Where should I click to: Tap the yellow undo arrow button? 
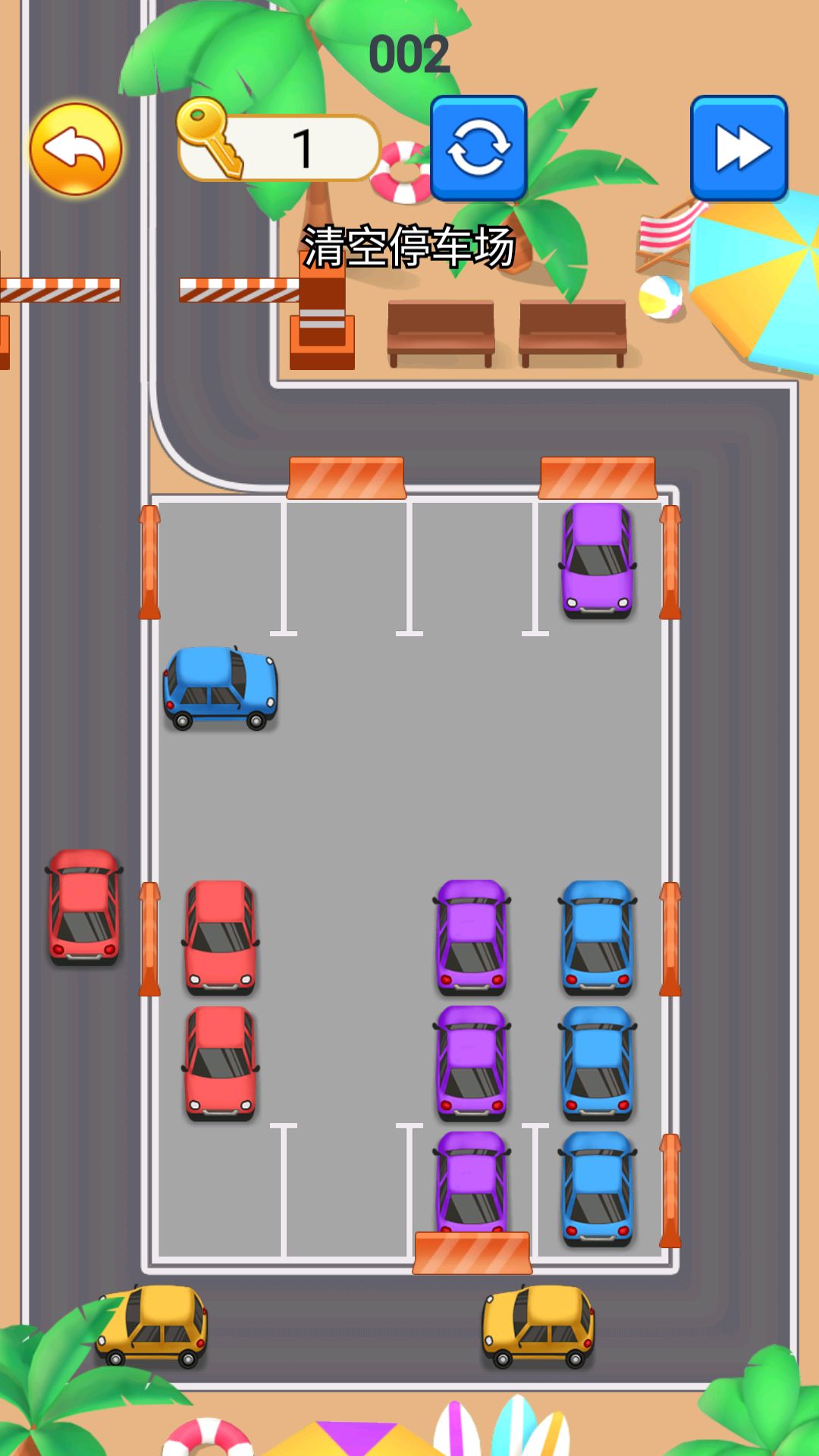(76, 149)
